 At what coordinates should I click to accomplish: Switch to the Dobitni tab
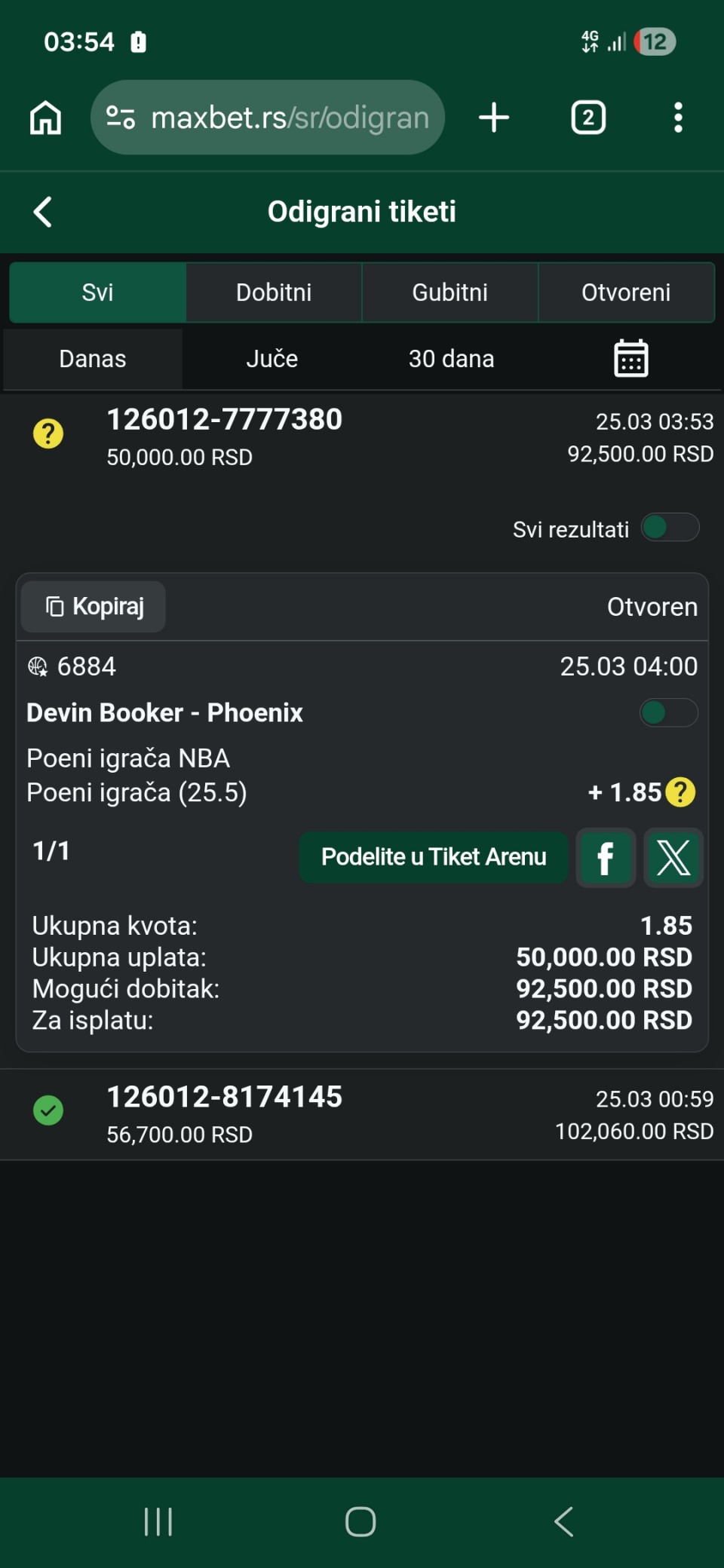[x=274, y=292]
